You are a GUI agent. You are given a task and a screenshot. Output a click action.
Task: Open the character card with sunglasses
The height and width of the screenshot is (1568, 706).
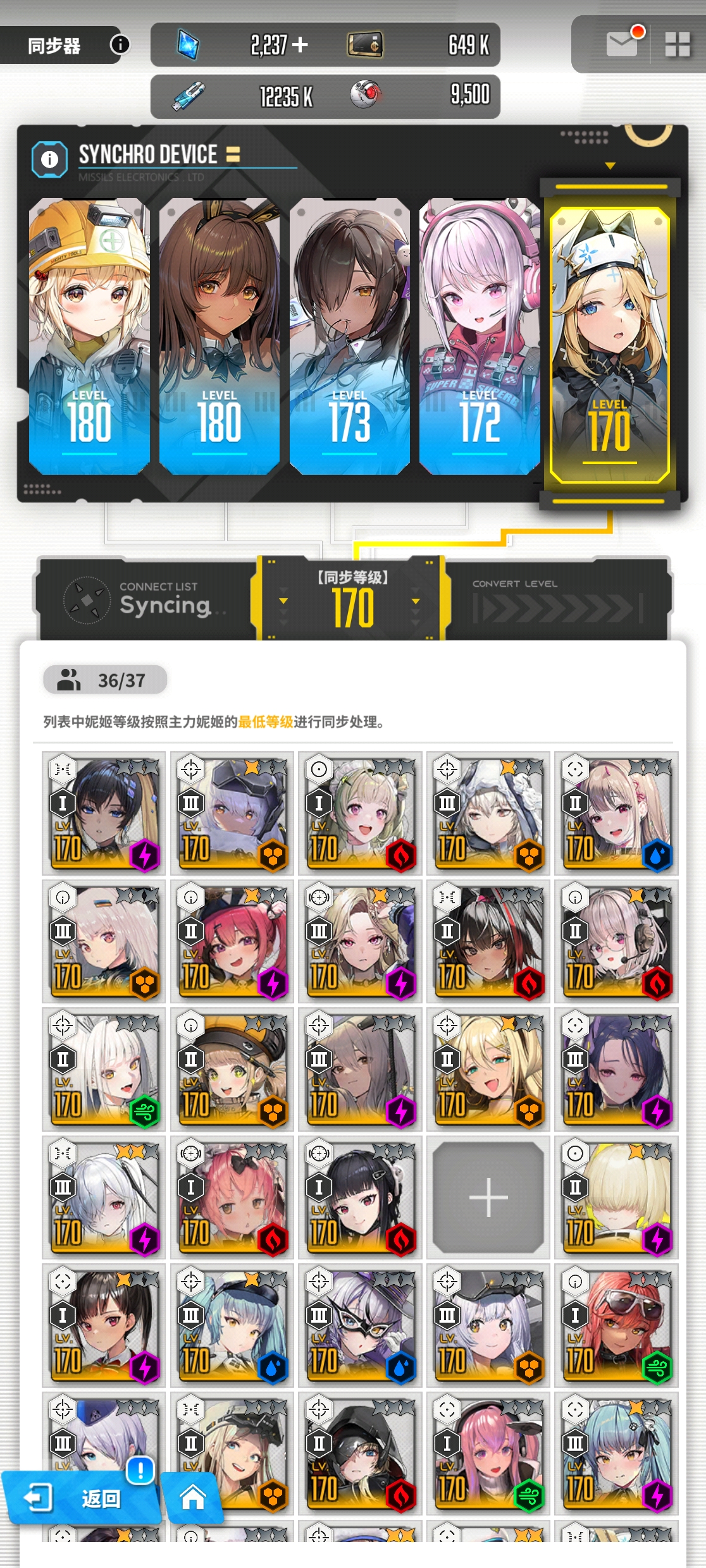616,1325
